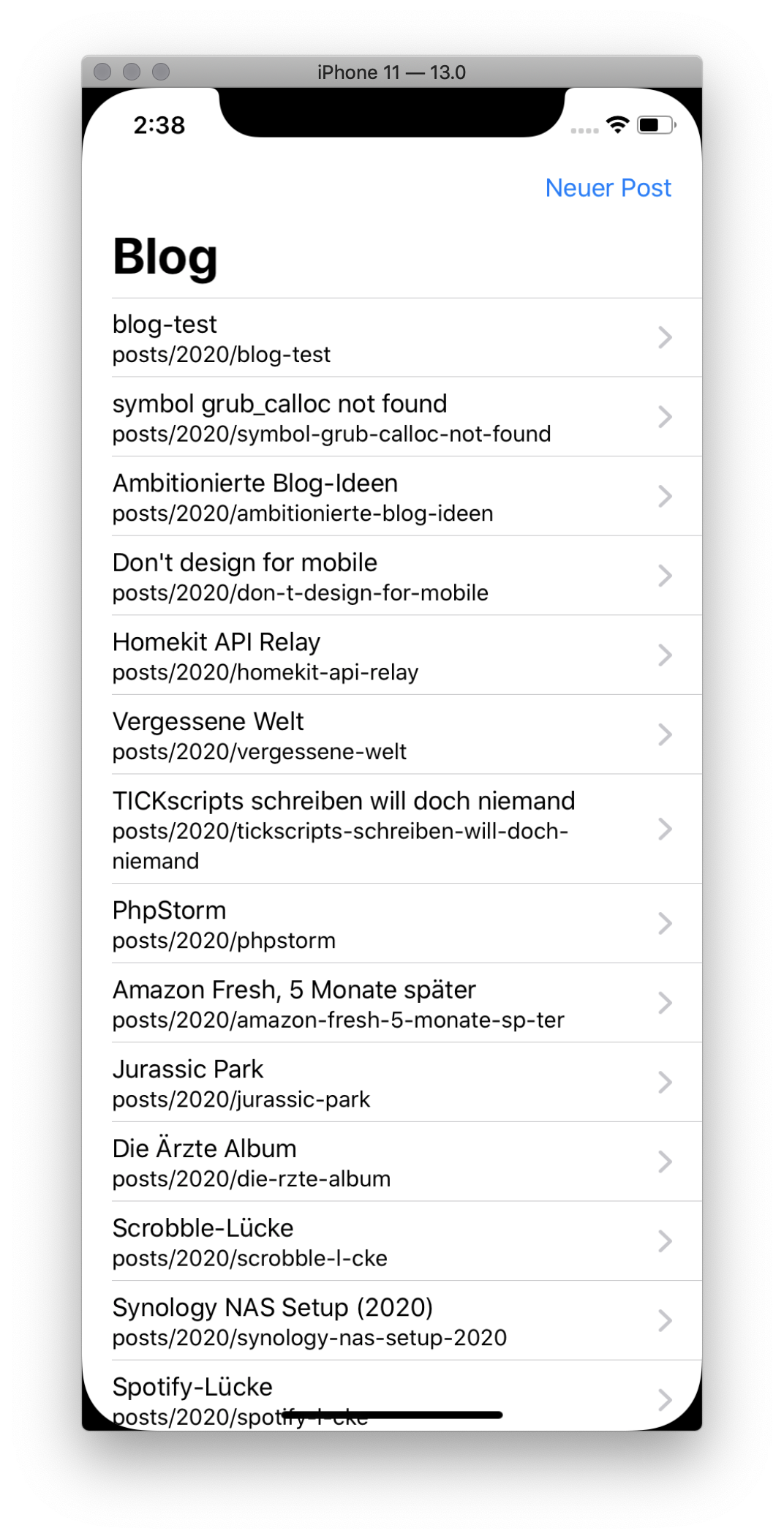Tap the chevron next to blog-test
The height and width of the screenshot is (1539, 784).
(x=664, y=336)
